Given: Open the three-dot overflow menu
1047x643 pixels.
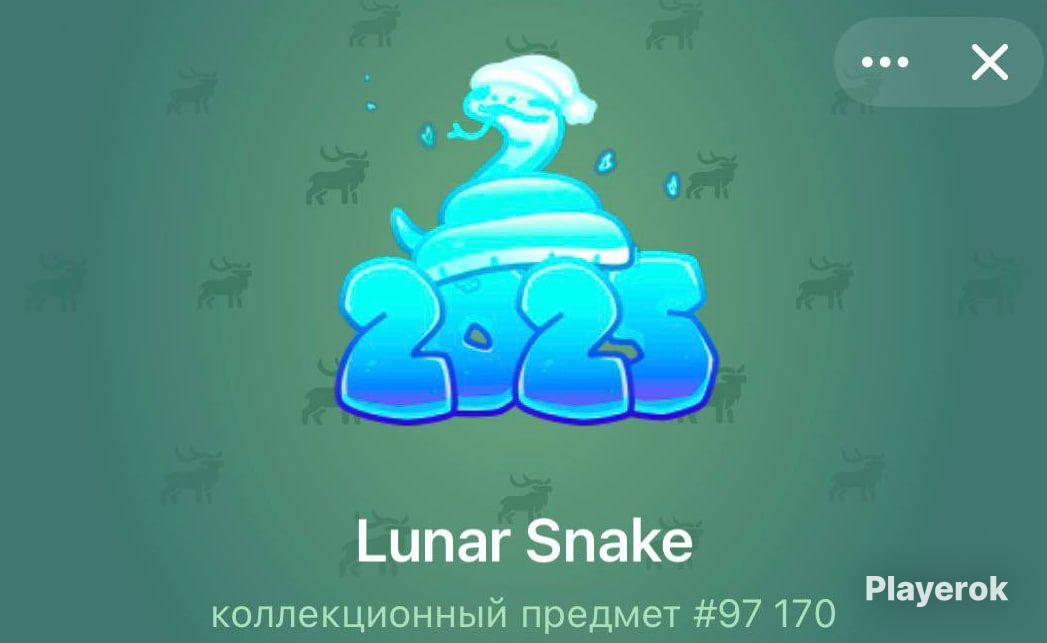Looking at the screenshot, I should click(885, 62).
